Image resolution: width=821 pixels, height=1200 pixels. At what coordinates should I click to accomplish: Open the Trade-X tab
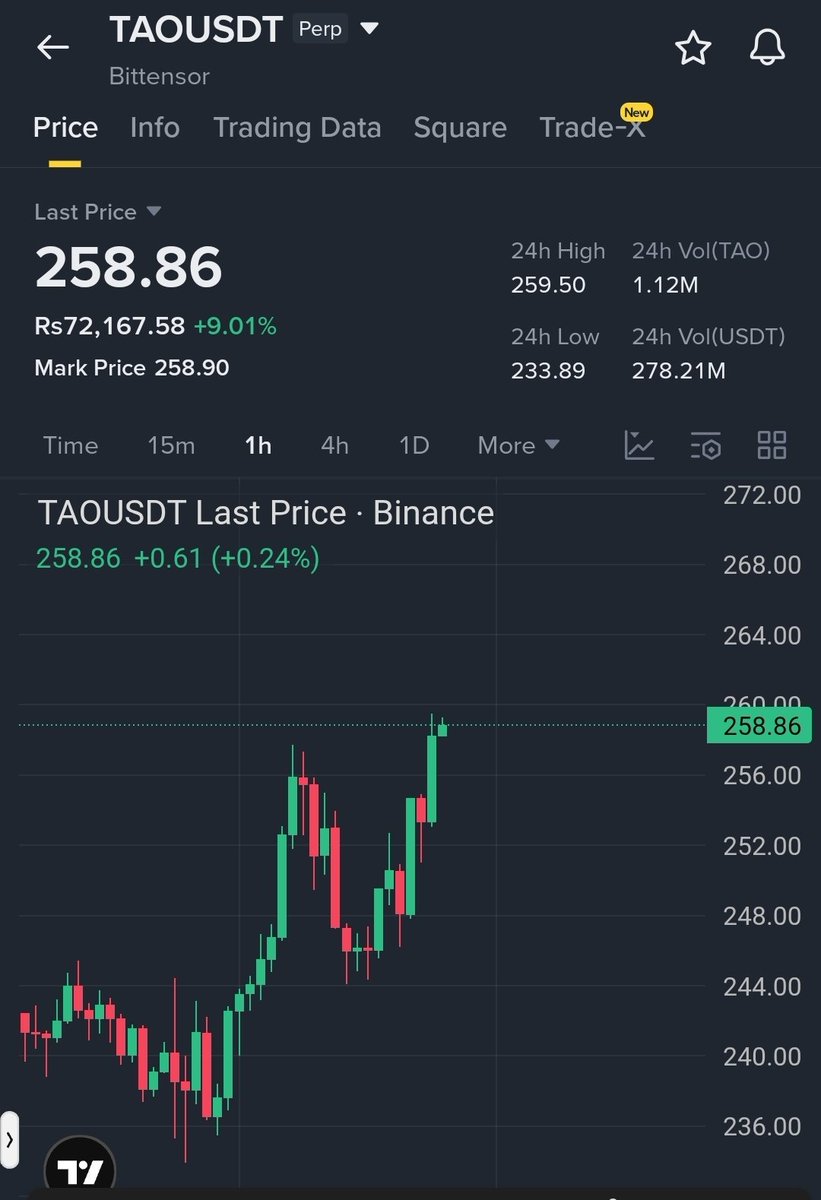592,128
